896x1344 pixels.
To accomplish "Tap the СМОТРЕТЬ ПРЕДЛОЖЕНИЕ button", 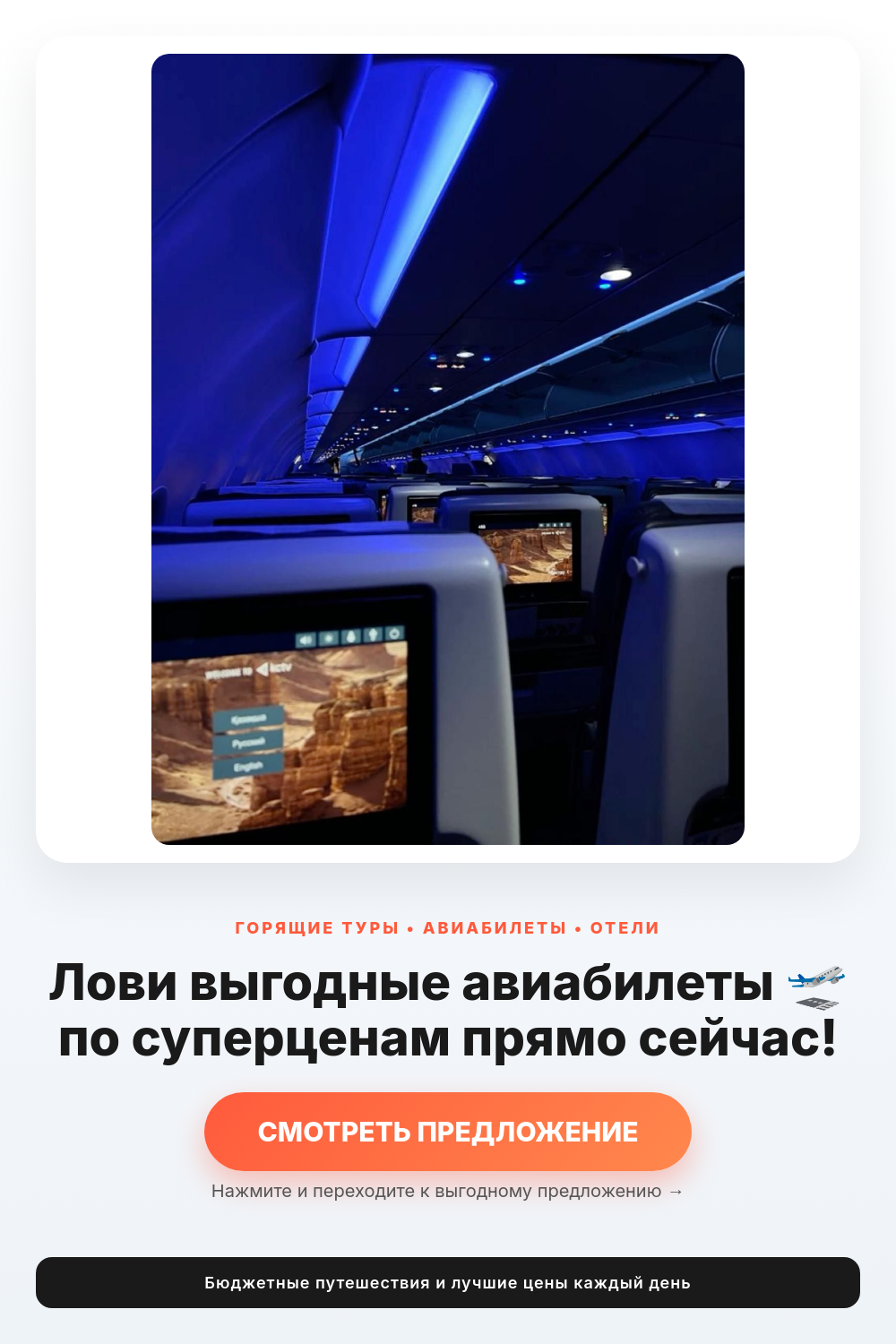I will pos(448,1132).
